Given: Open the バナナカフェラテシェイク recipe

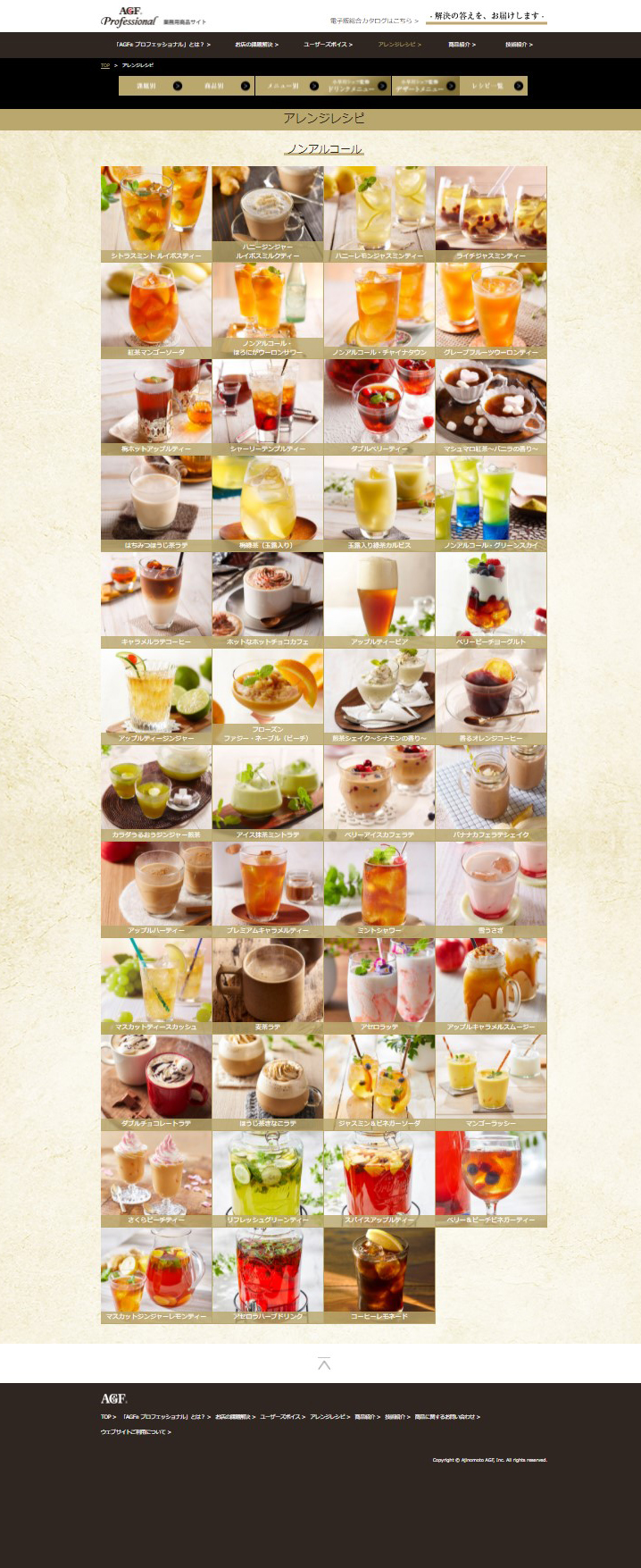Looking at the screenshot, I should point(491,792).
